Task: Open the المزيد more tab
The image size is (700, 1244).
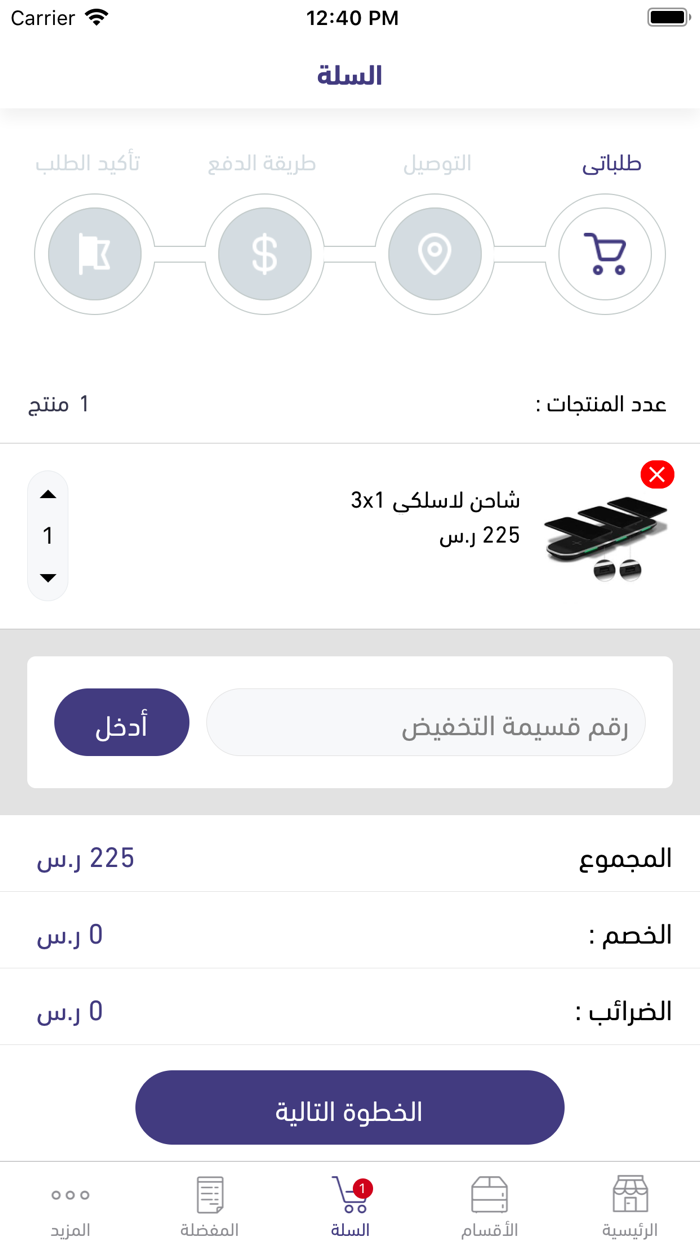Action: click(70, 1204)
